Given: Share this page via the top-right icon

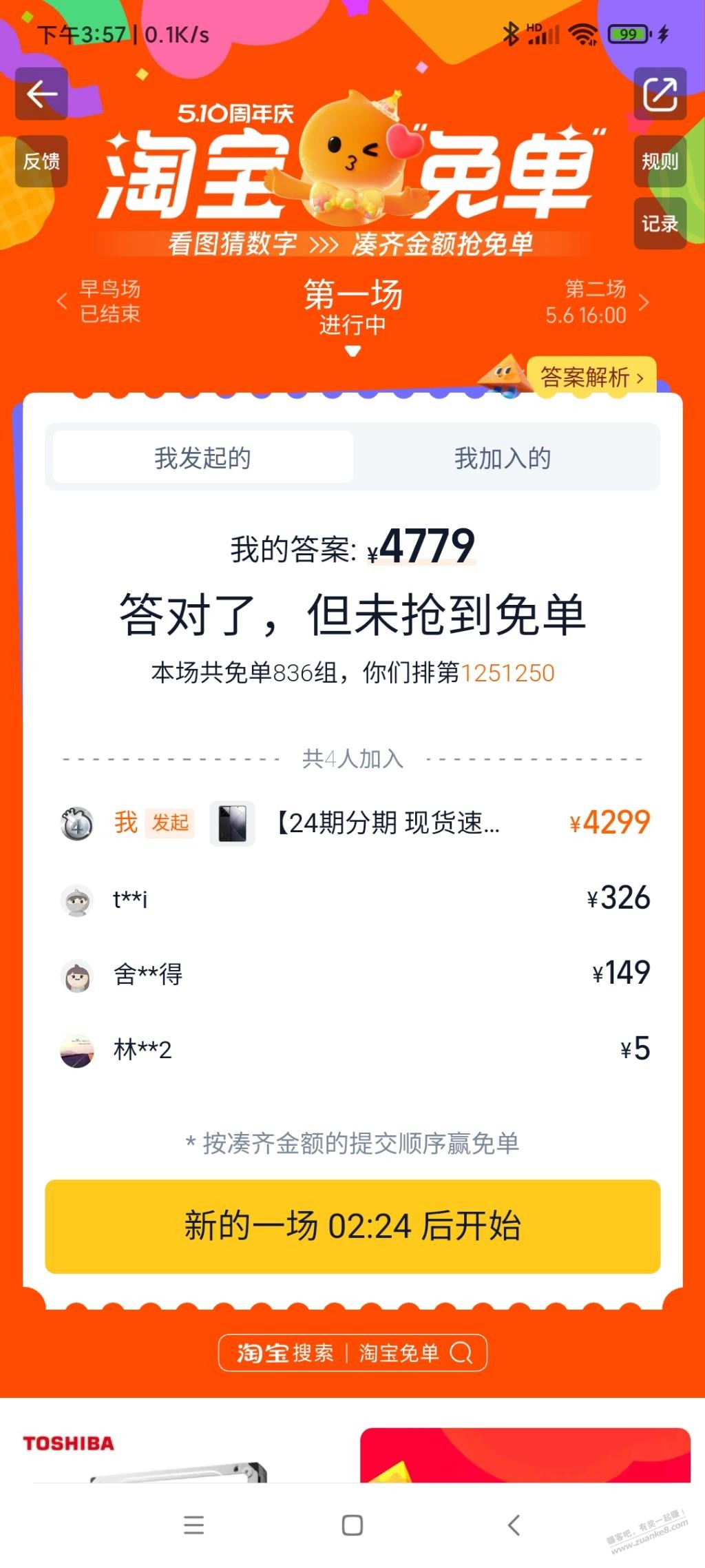Looking at the screenshot, I should tap(660, 94).
